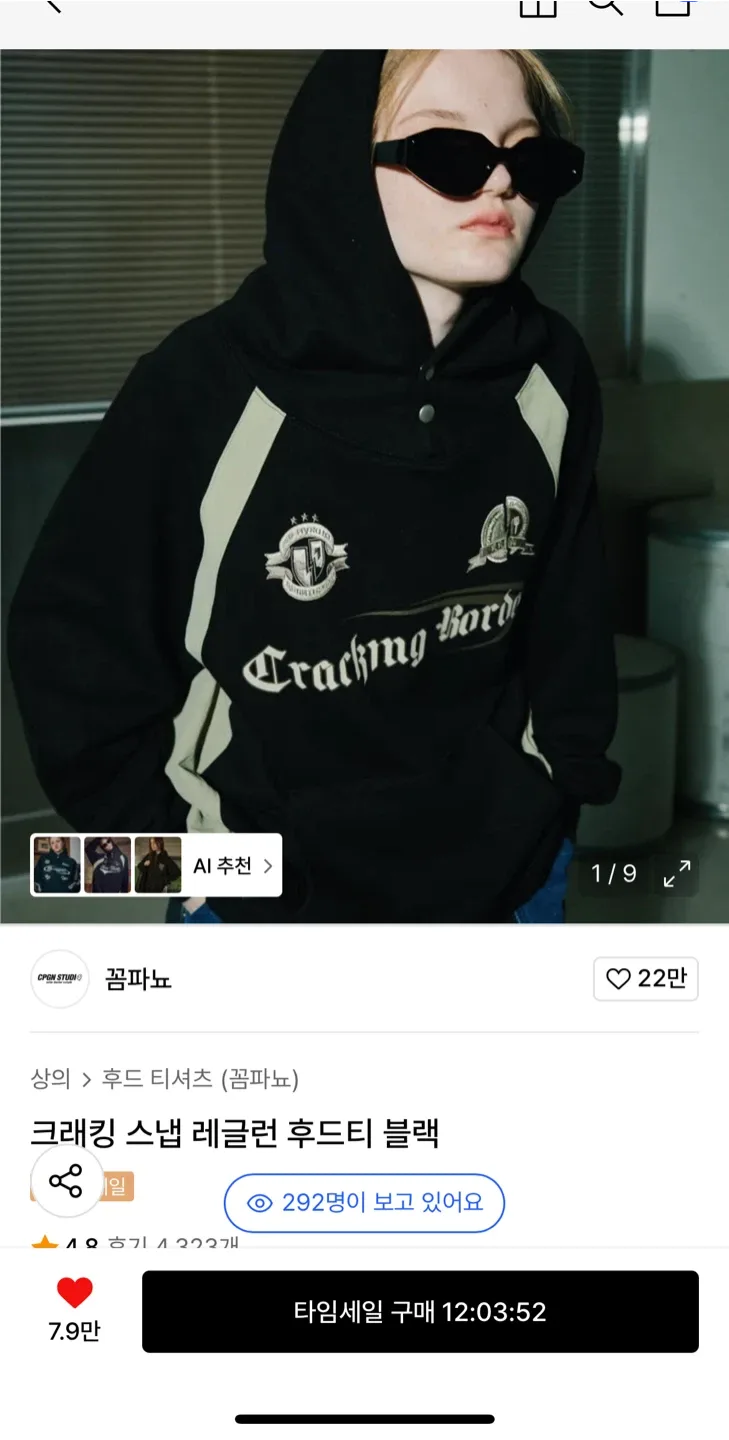This screenshot has height=1440, width=729.
Task: Open AI 추천 similar items
Action: 230,865
